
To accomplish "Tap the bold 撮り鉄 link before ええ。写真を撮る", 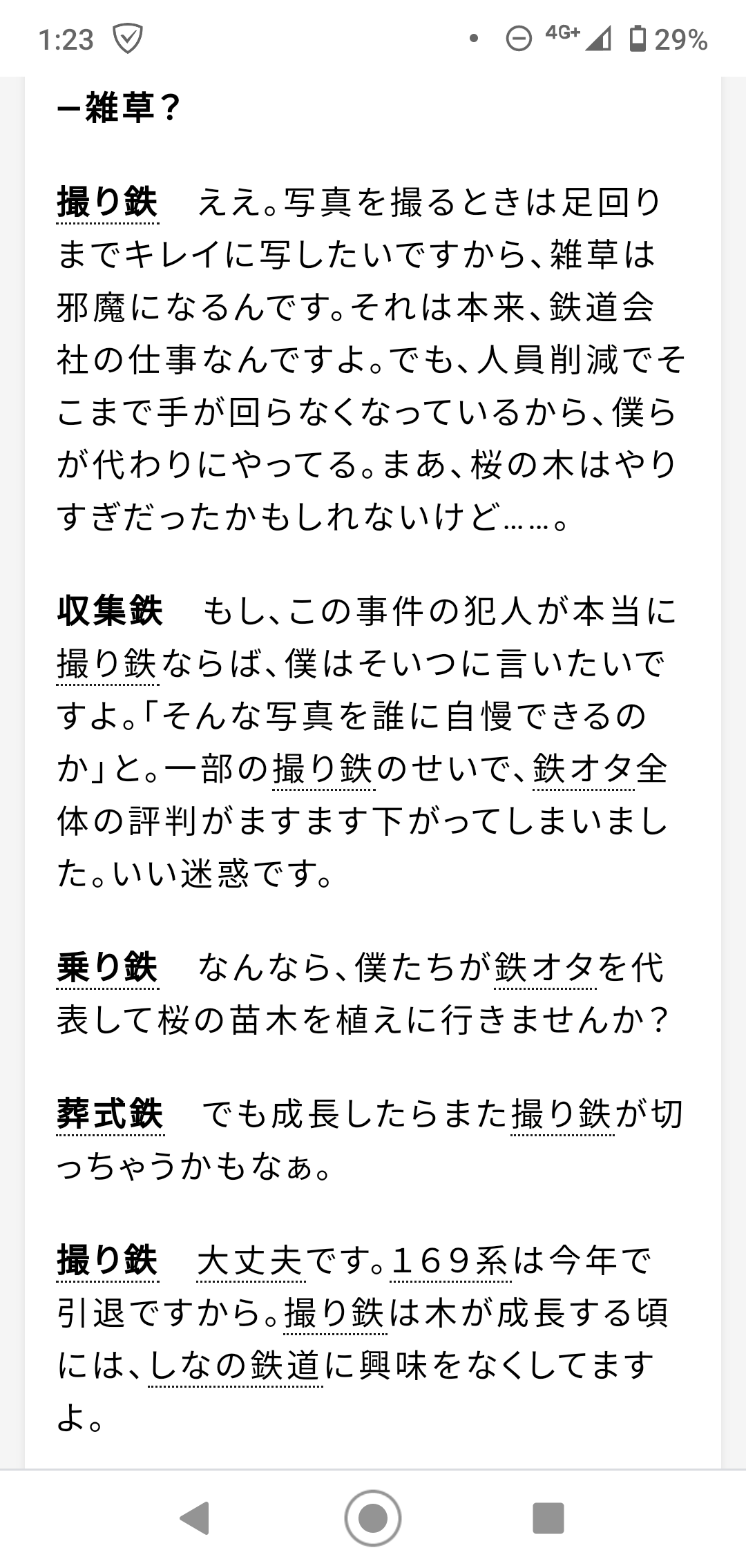I will point(108,202).
